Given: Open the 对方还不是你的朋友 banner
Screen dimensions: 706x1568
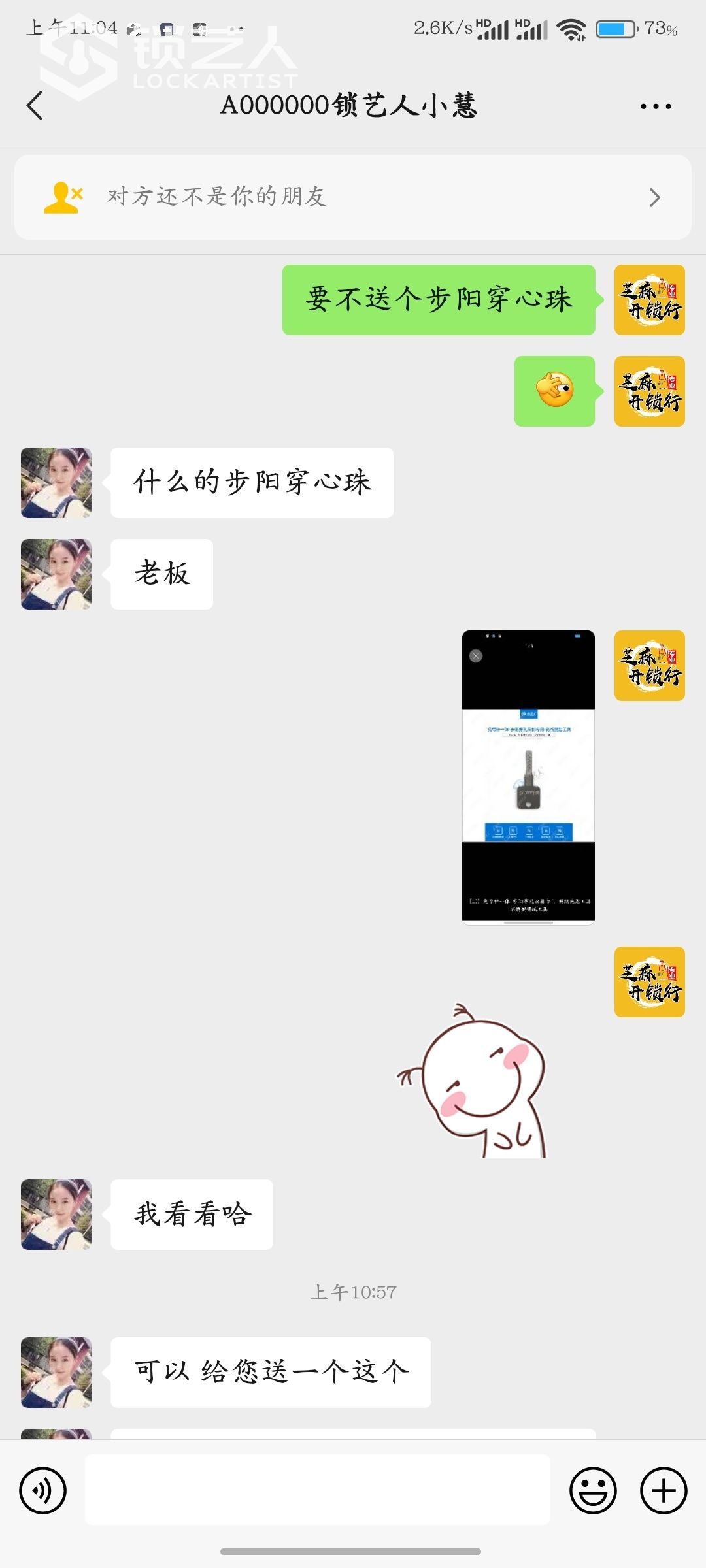Looking at the screenshot, I should tap(353, 197).
